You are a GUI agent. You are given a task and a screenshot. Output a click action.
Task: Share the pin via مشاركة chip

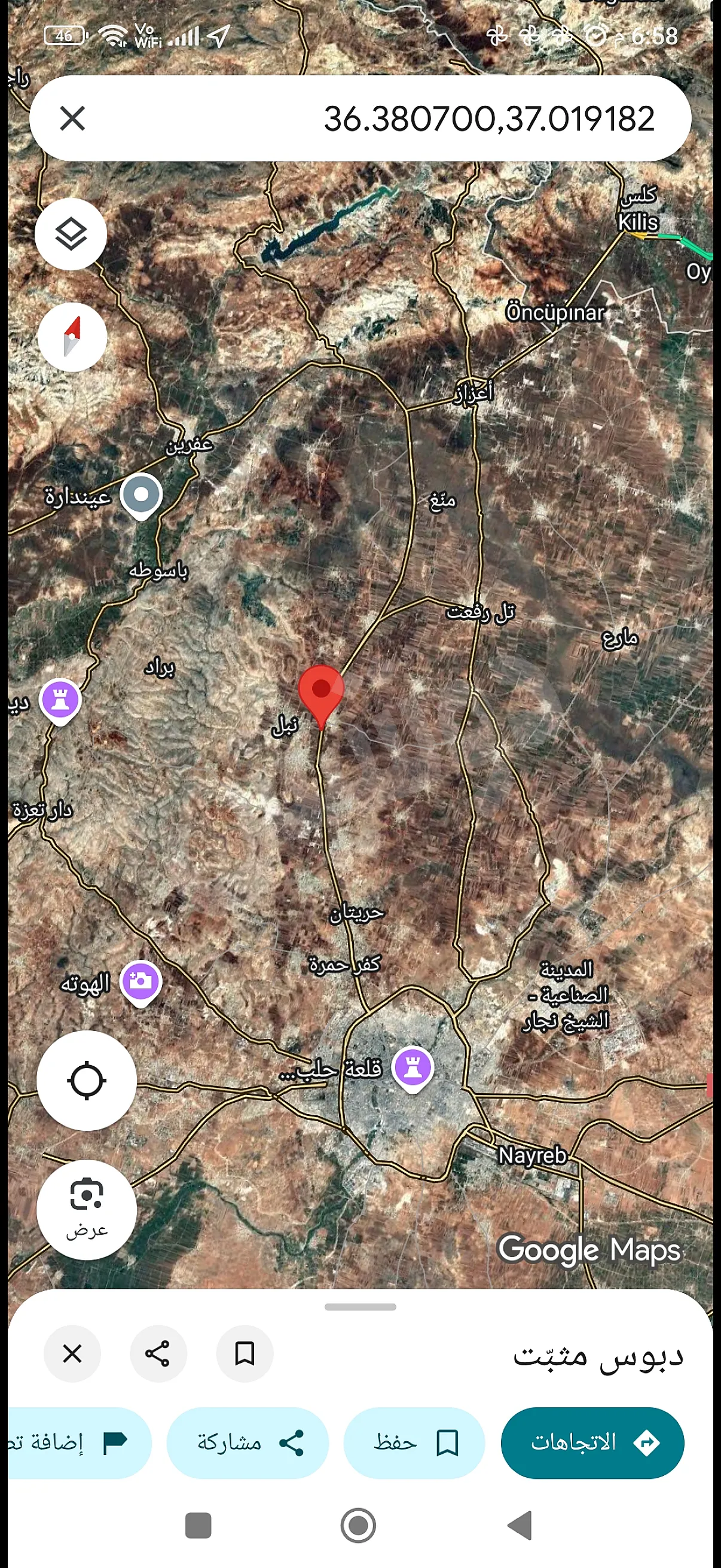(248, 1442)
